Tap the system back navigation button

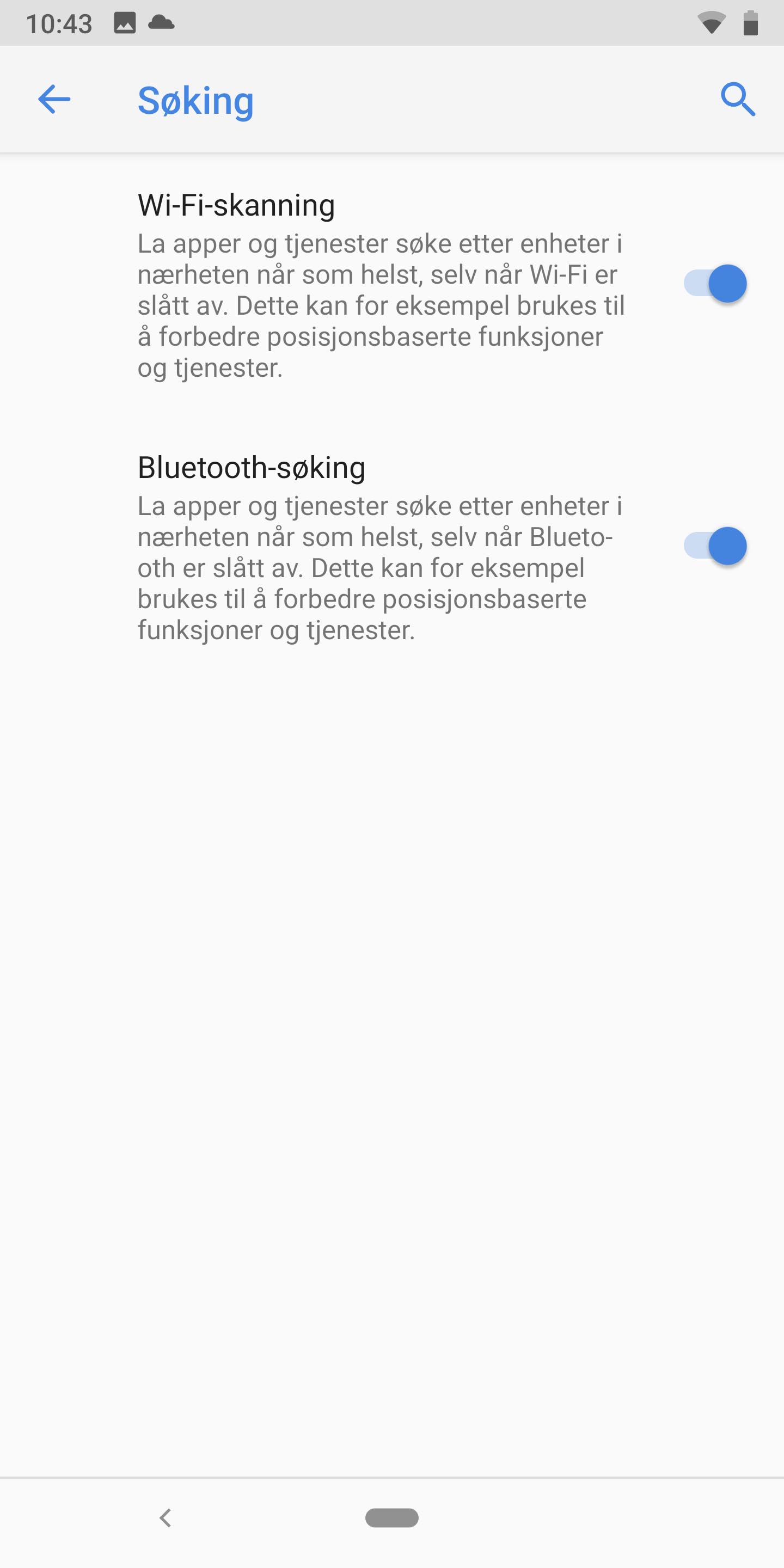tap(165, 1517)
